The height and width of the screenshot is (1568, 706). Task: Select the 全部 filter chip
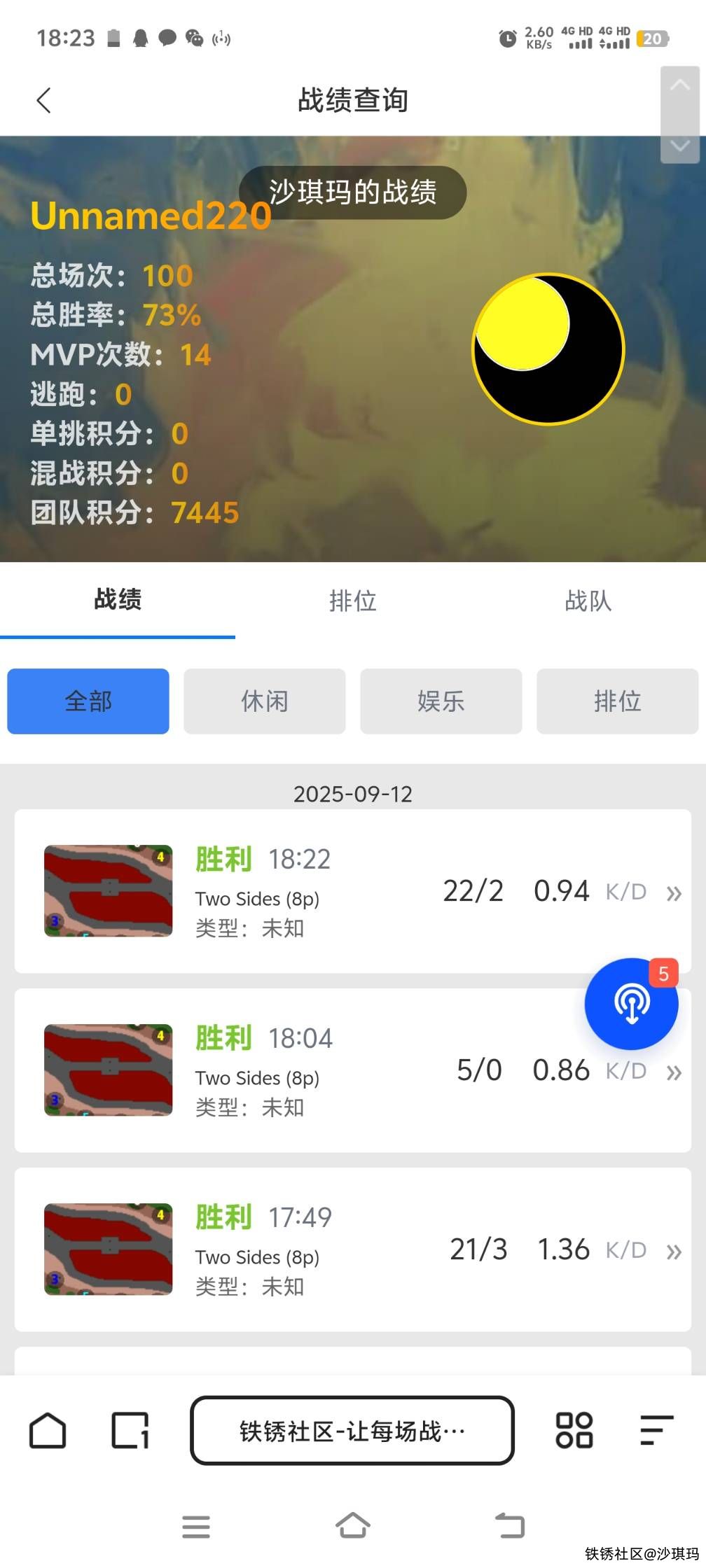pyautogui.click(x=88, y=701)
